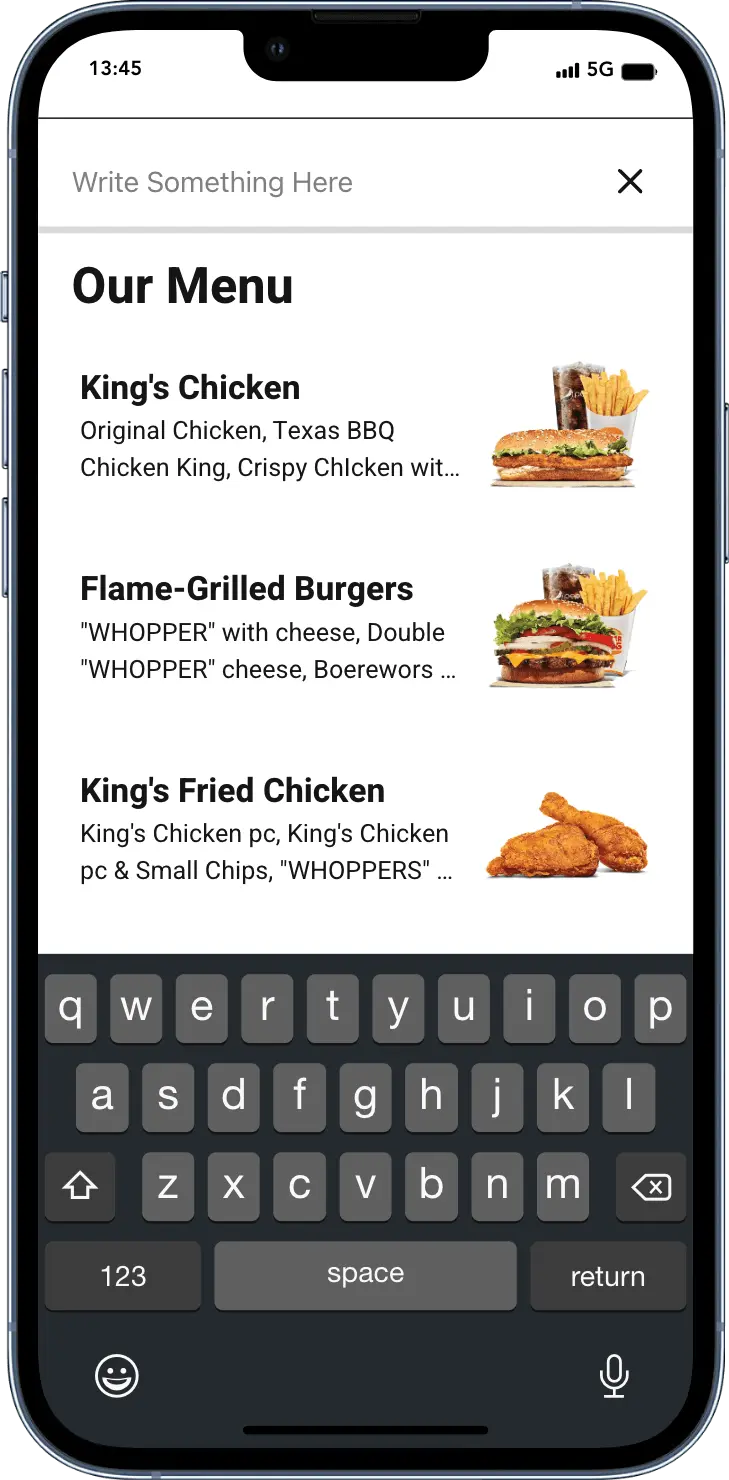
Task: Focus the Write Something Here field
Action: pos(320,182)
